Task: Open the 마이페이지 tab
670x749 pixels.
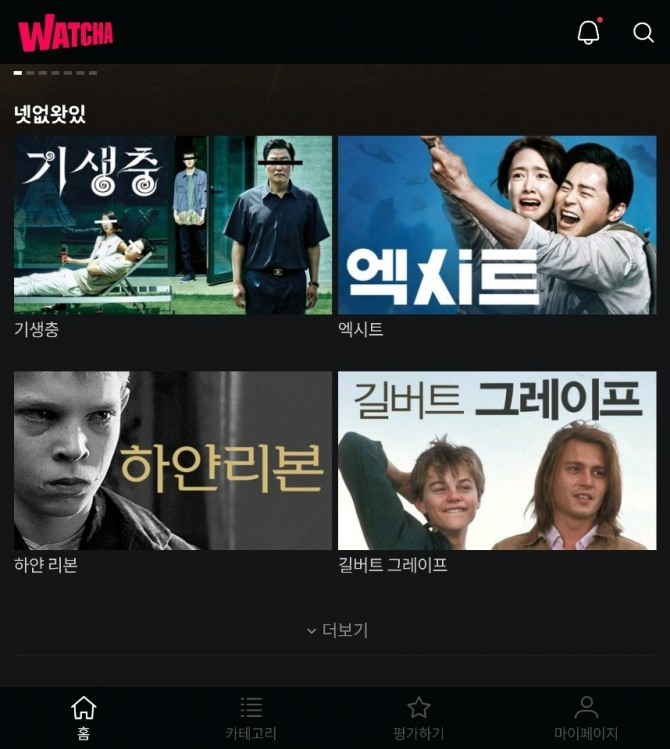Action: pyautogui.click(x=586, y=718)
